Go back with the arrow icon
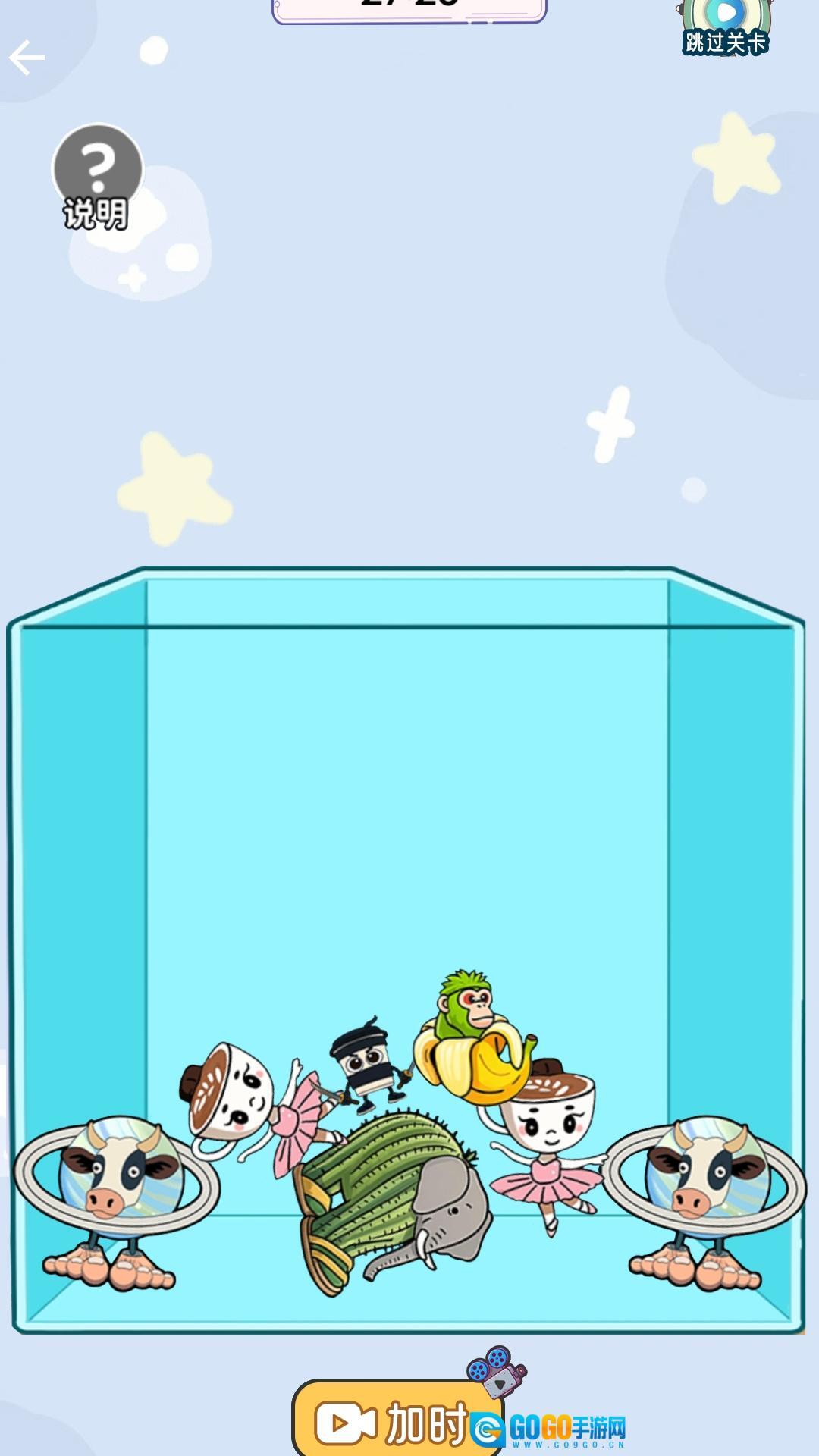 pyautogui.click(x=27, y=58)
